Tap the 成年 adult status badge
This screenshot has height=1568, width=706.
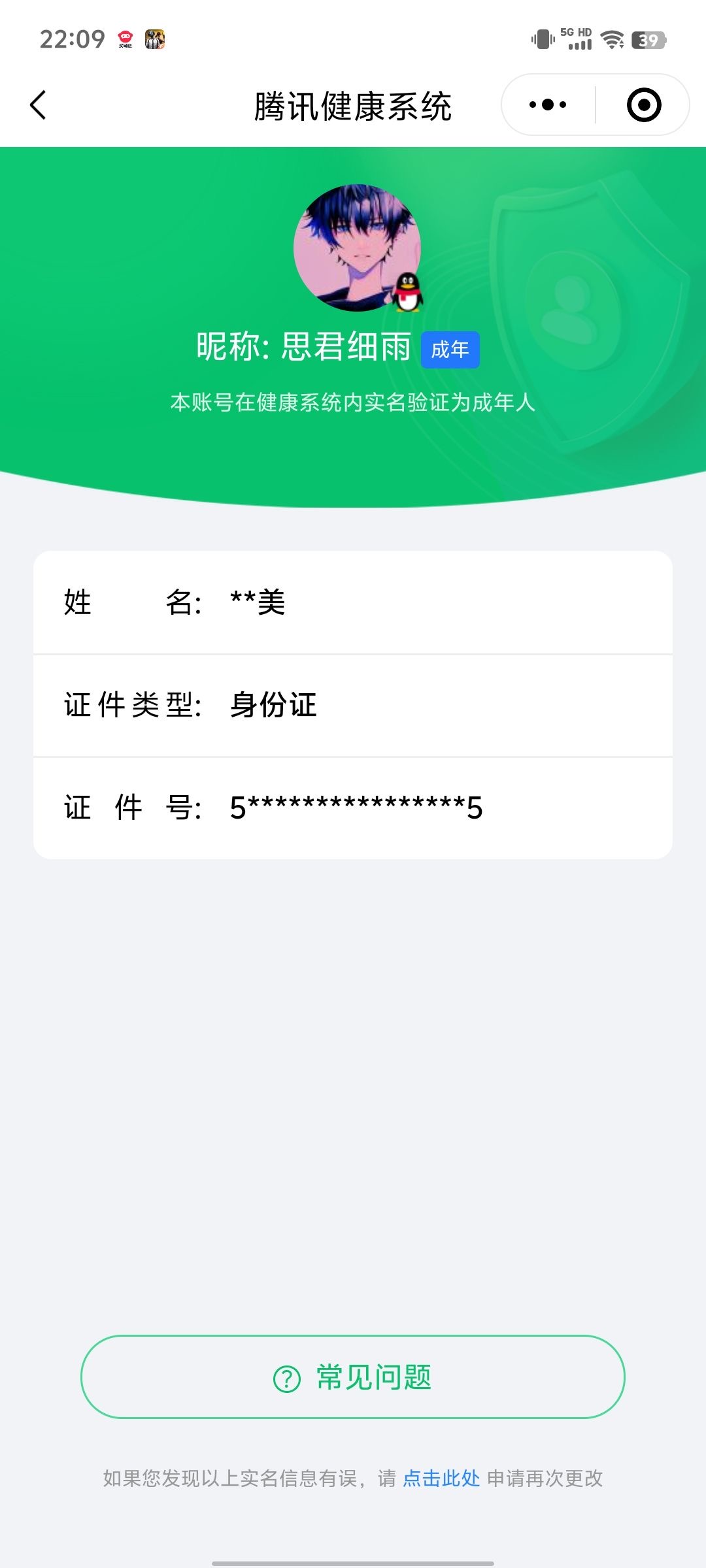coord(450,350)
